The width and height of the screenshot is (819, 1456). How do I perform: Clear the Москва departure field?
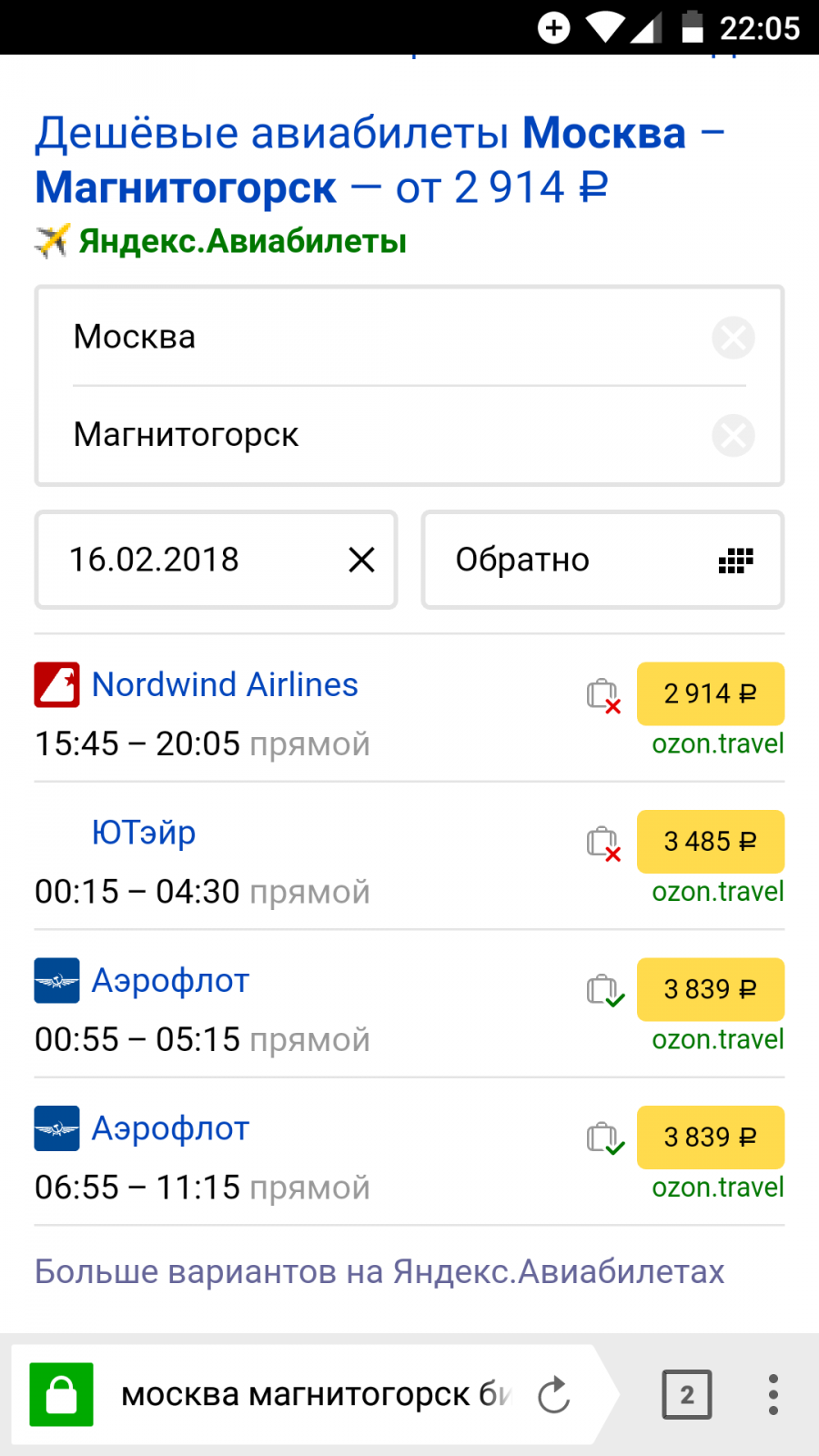pyautogui.click(x=733, y=339)
